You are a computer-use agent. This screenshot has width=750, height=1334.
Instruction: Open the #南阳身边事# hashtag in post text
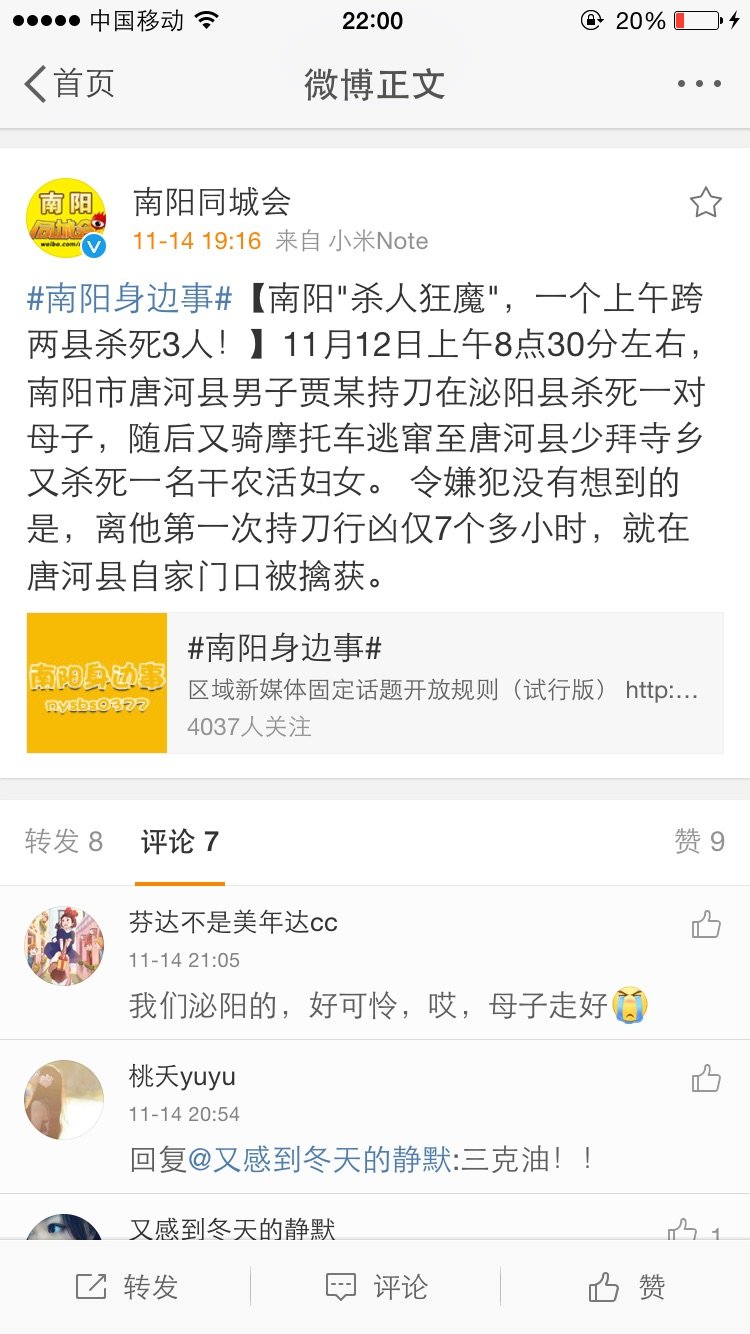tap(130, 298)
